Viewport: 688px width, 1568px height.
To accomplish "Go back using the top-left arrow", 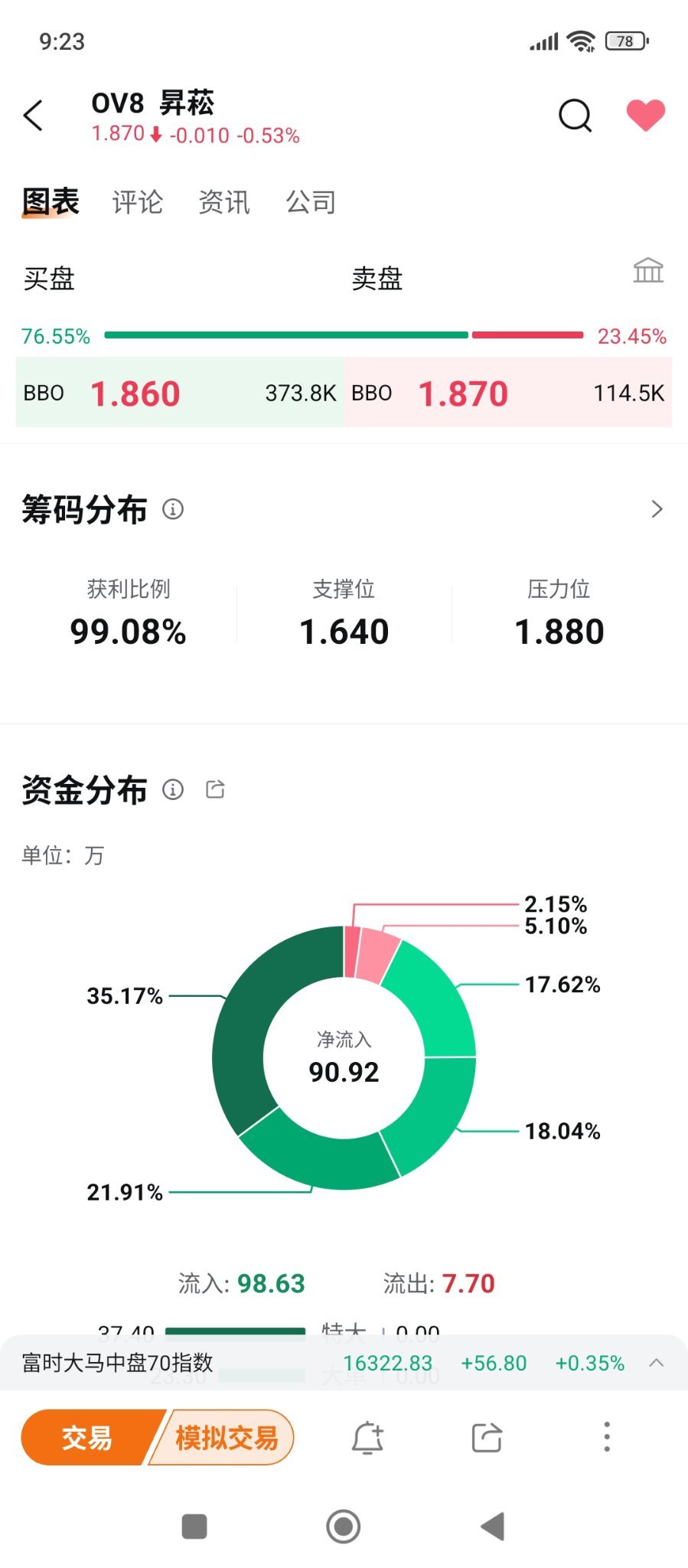I will pyautogui.click(x=34, y=116).
